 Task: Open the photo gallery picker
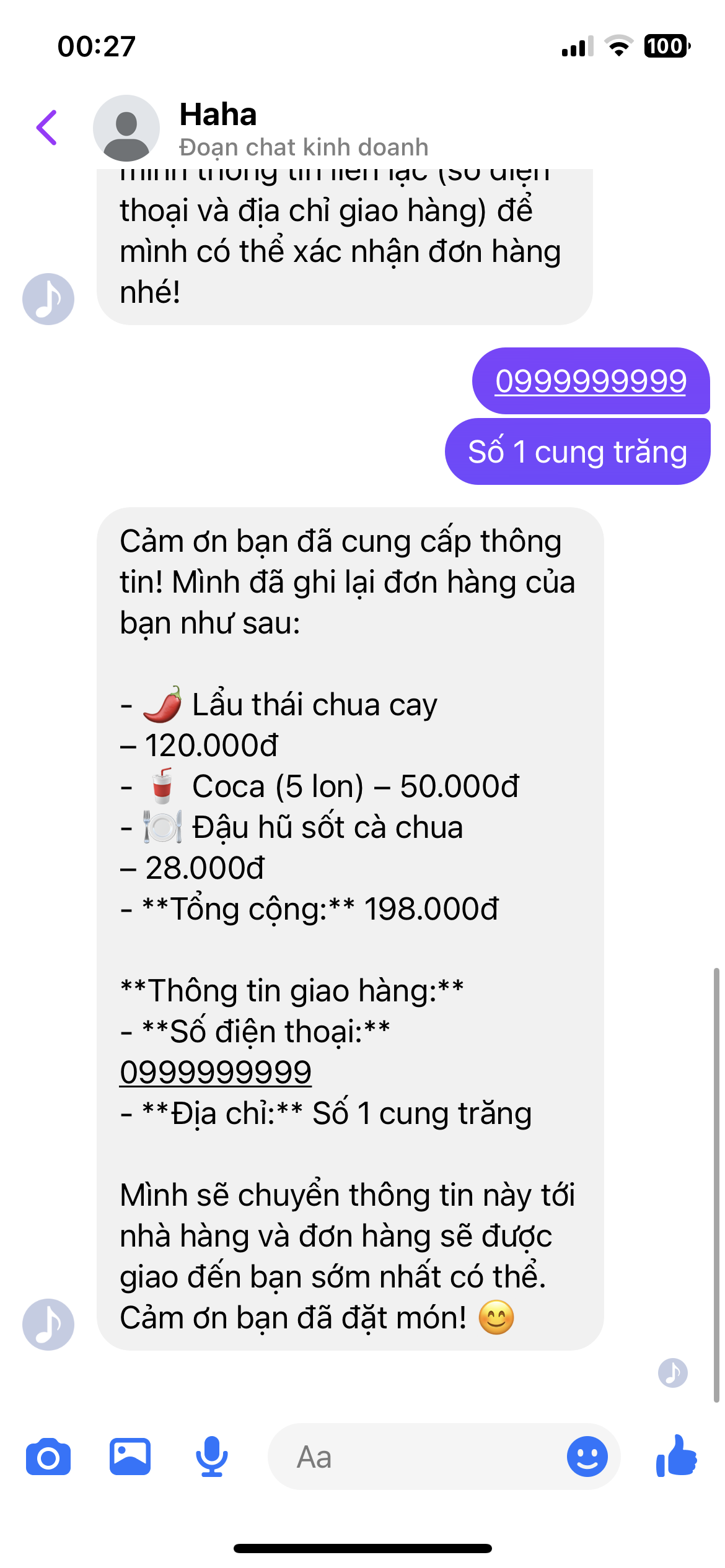click(130, 1457)
